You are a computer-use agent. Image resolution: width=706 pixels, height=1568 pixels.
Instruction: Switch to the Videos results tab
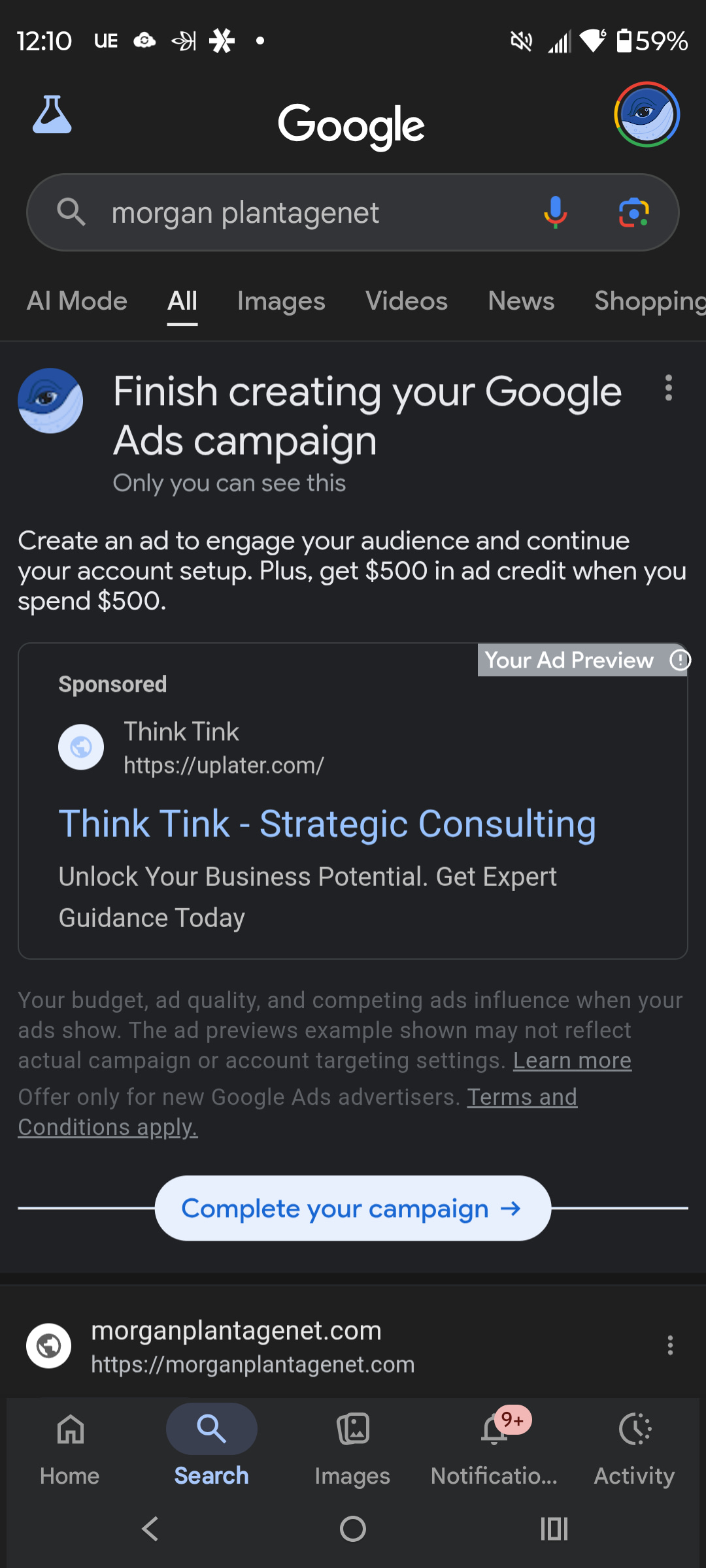(x=406, y=301)
